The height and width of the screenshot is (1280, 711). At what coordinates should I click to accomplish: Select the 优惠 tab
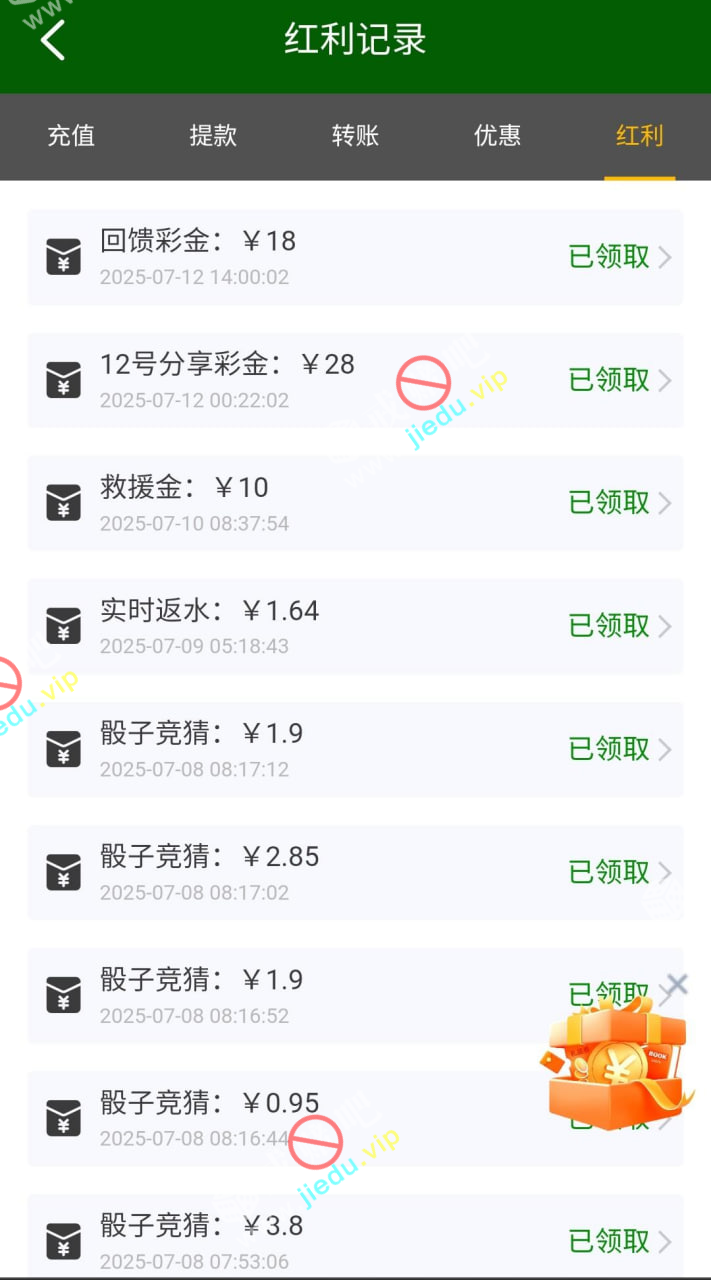(x=497, y=136)
